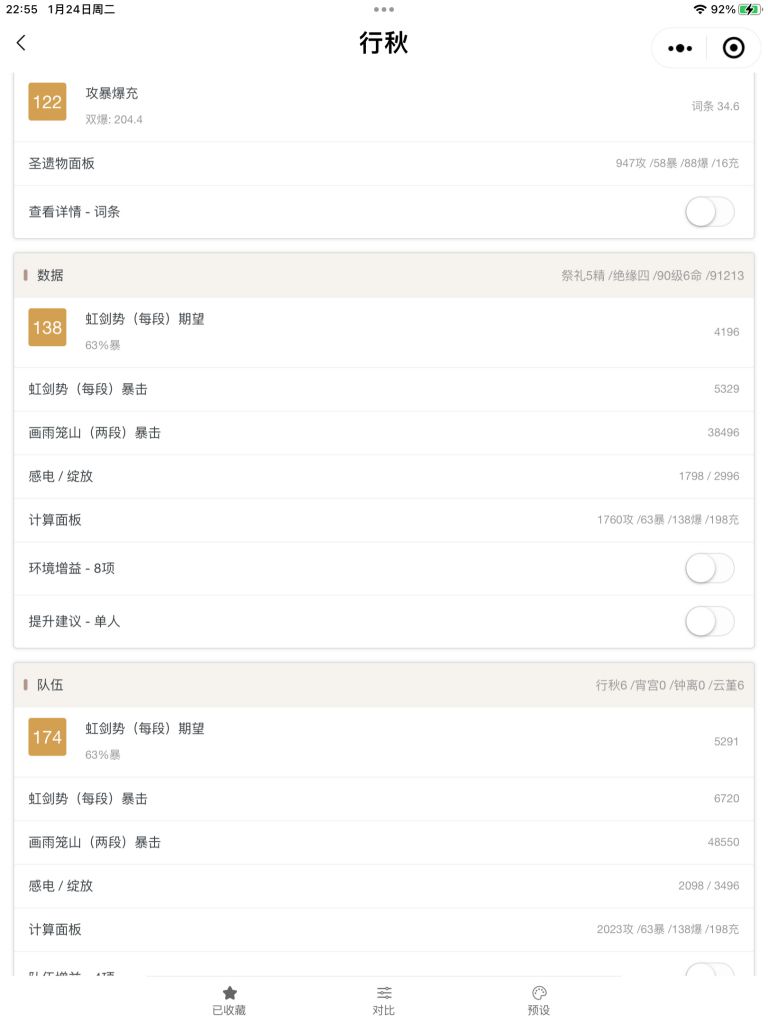Open the 数据 section header
Viewport: 768px width, 1024px height.
click(x=384, y=276)
